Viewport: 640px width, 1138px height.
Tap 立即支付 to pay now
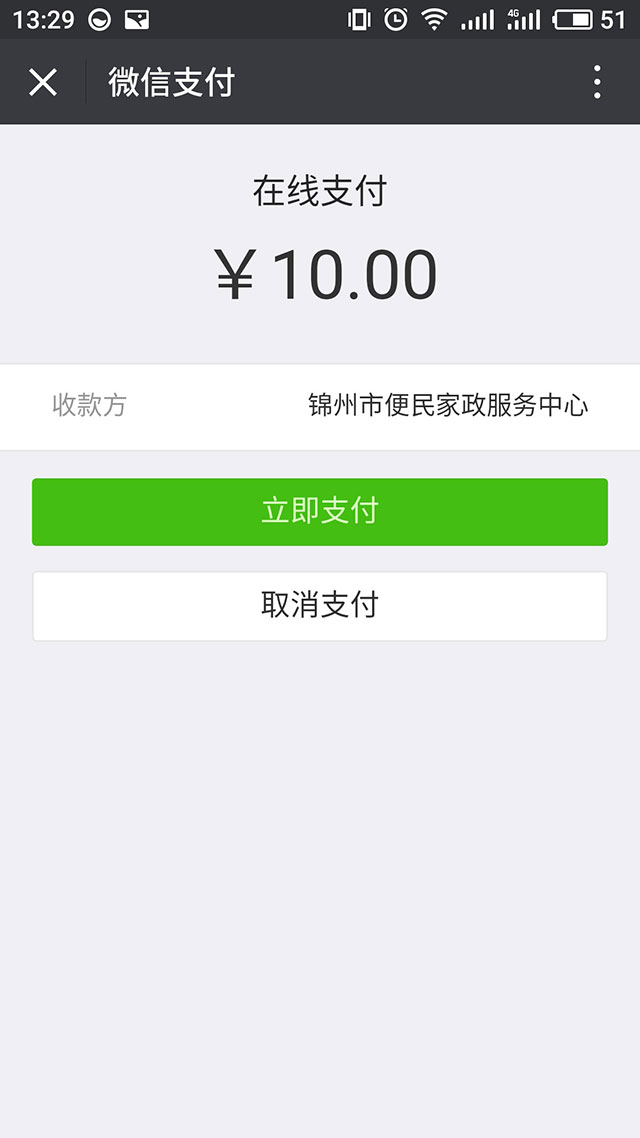[320, 512]
